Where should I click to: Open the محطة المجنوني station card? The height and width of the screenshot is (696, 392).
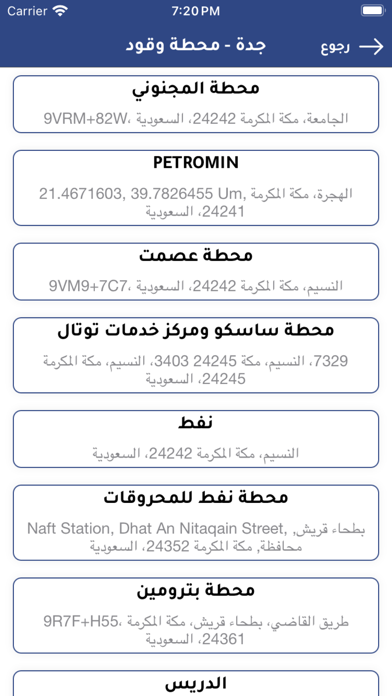pyautogui.click(x=196, y=104)
